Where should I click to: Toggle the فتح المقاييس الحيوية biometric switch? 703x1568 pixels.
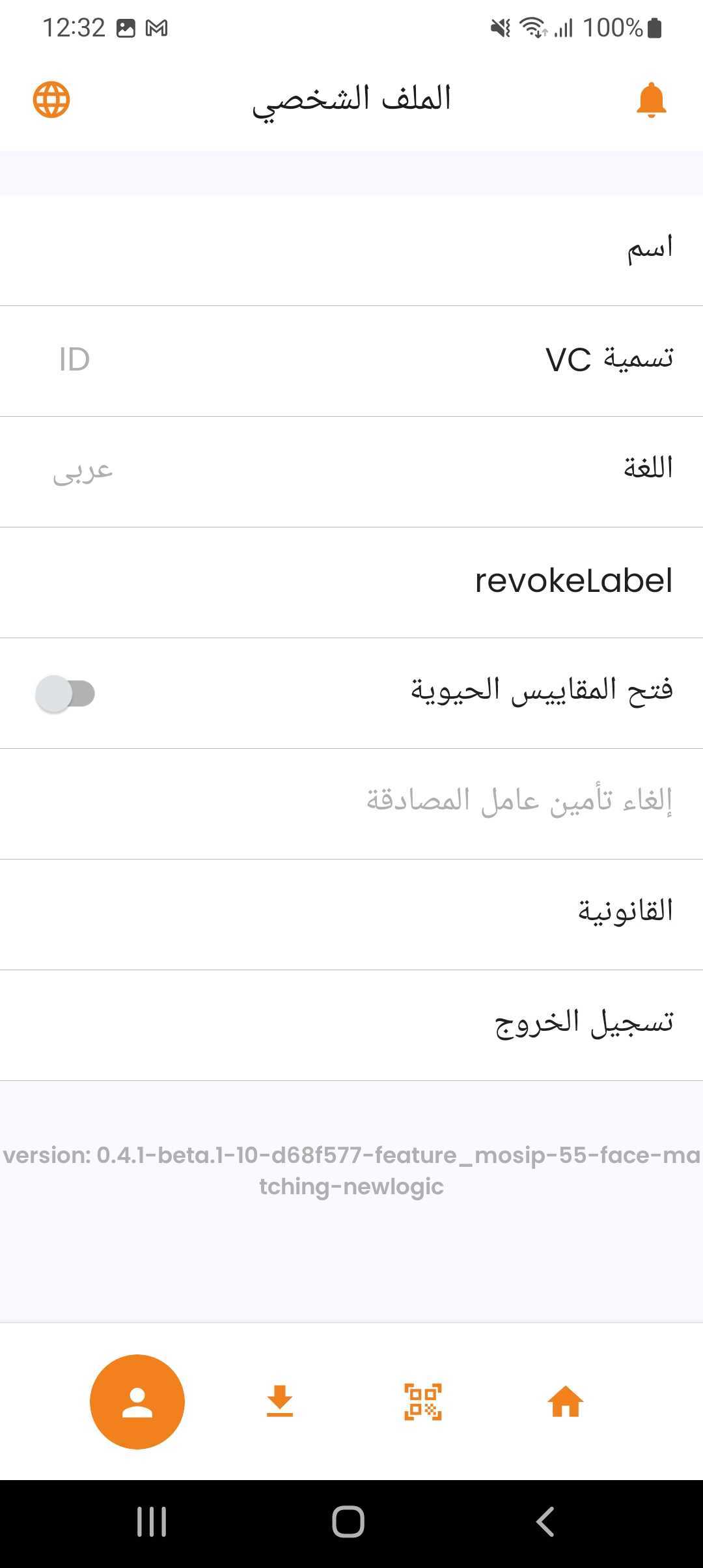(x=65, y=692)
